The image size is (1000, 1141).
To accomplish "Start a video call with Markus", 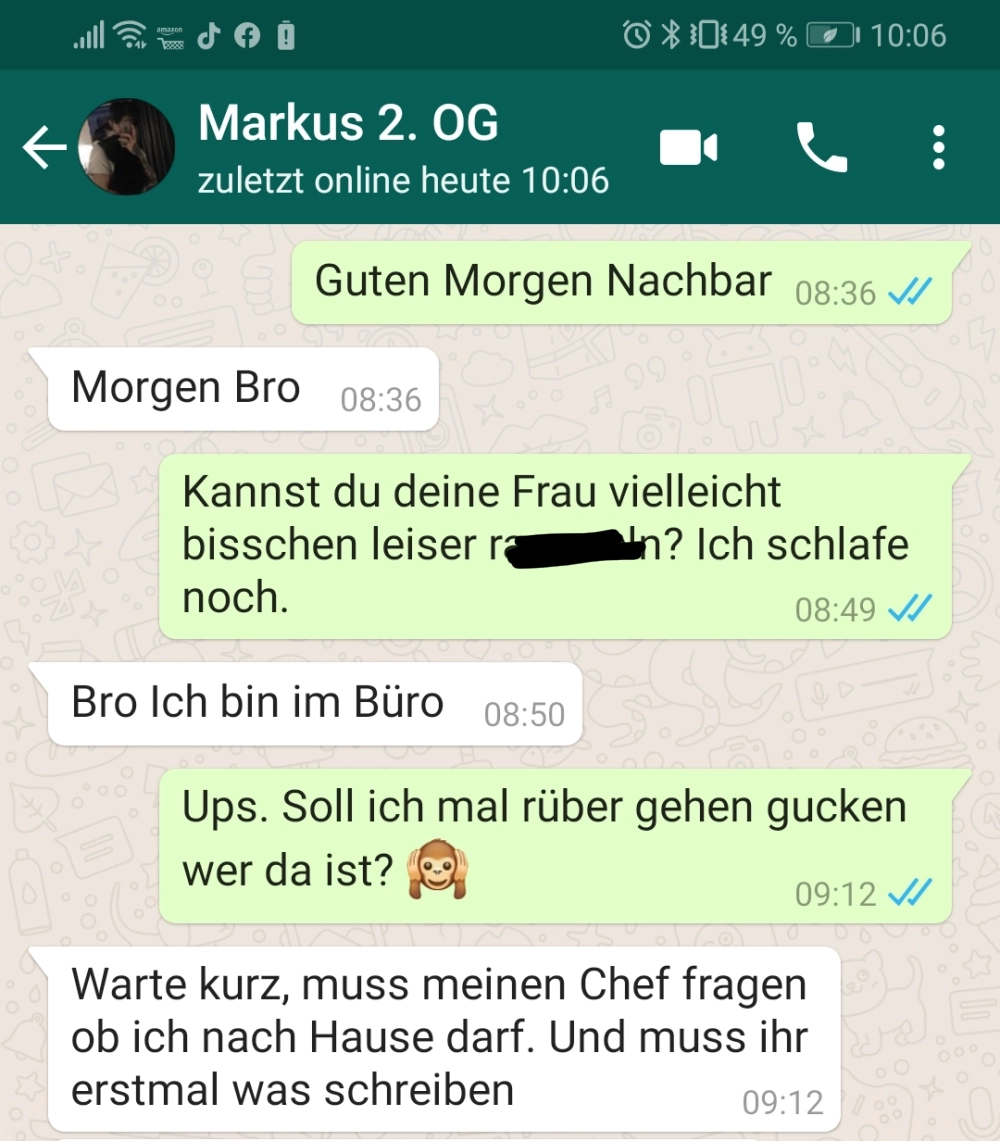I will [x=688, y=148].
